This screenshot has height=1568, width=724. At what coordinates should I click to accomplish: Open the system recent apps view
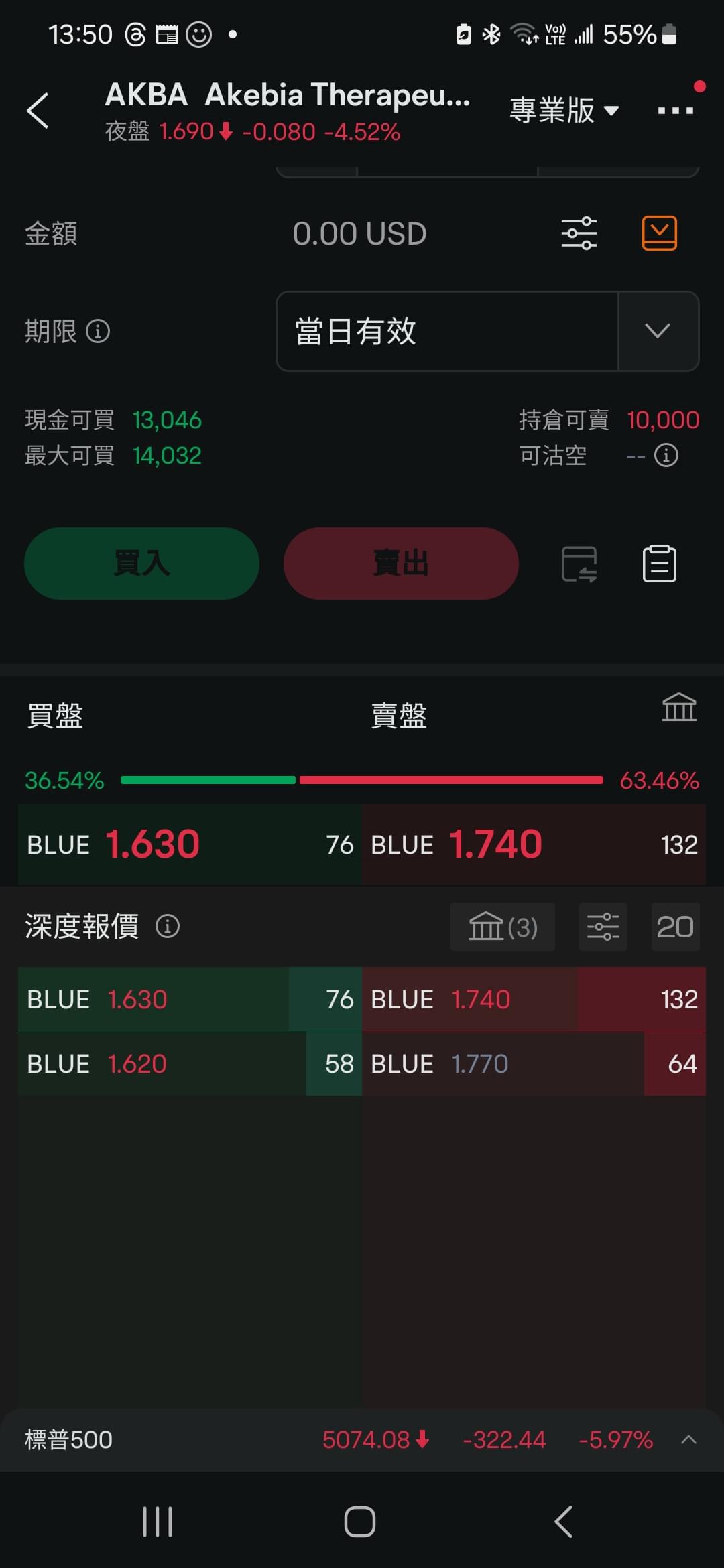158,1521
